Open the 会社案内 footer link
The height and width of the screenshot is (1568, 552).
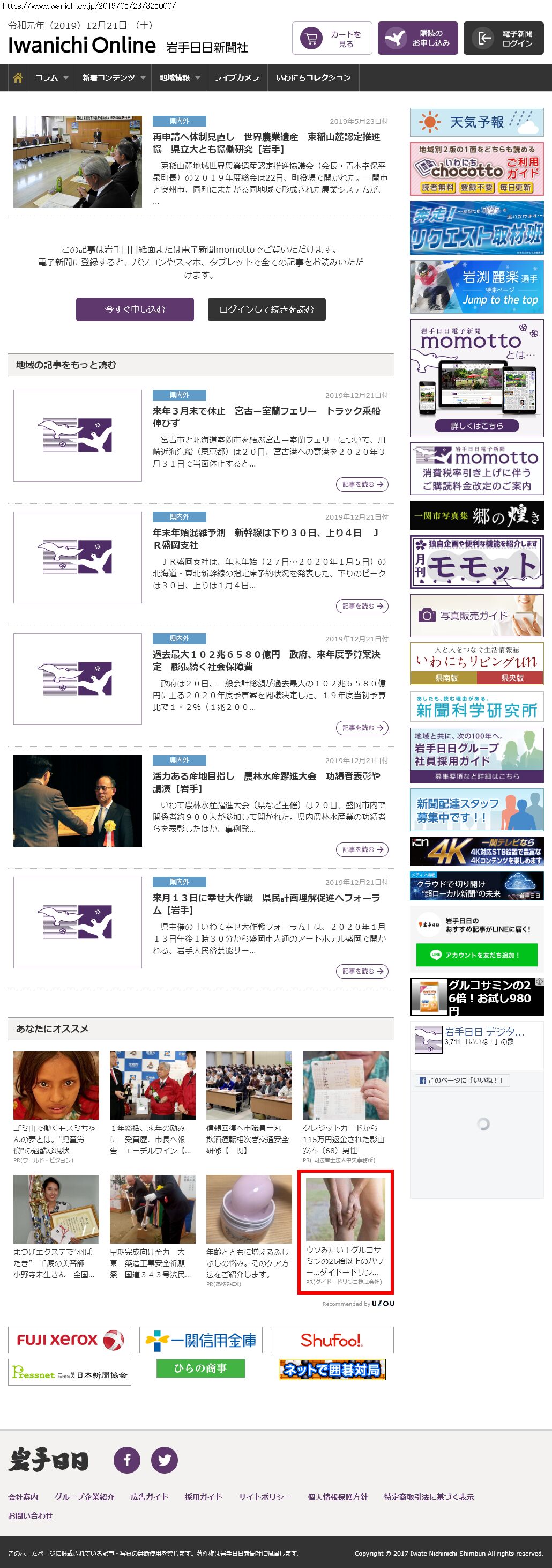[x=23, y=1497]
